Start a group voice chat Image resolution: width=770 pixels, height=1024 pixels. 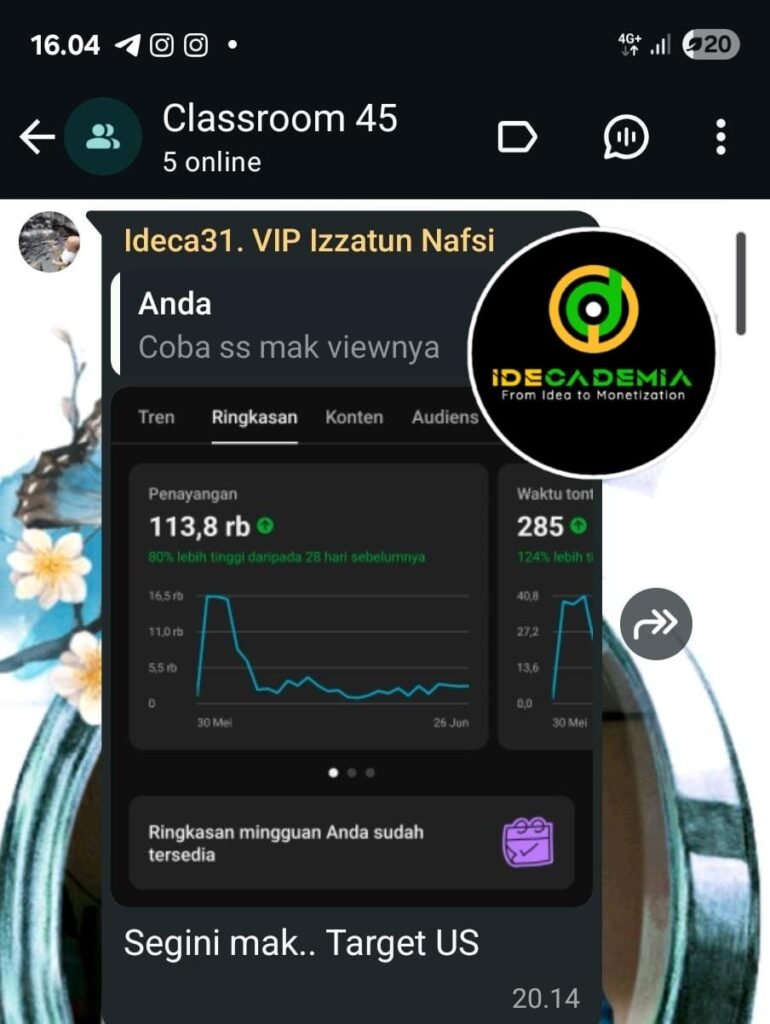click(x=626, y=137)
